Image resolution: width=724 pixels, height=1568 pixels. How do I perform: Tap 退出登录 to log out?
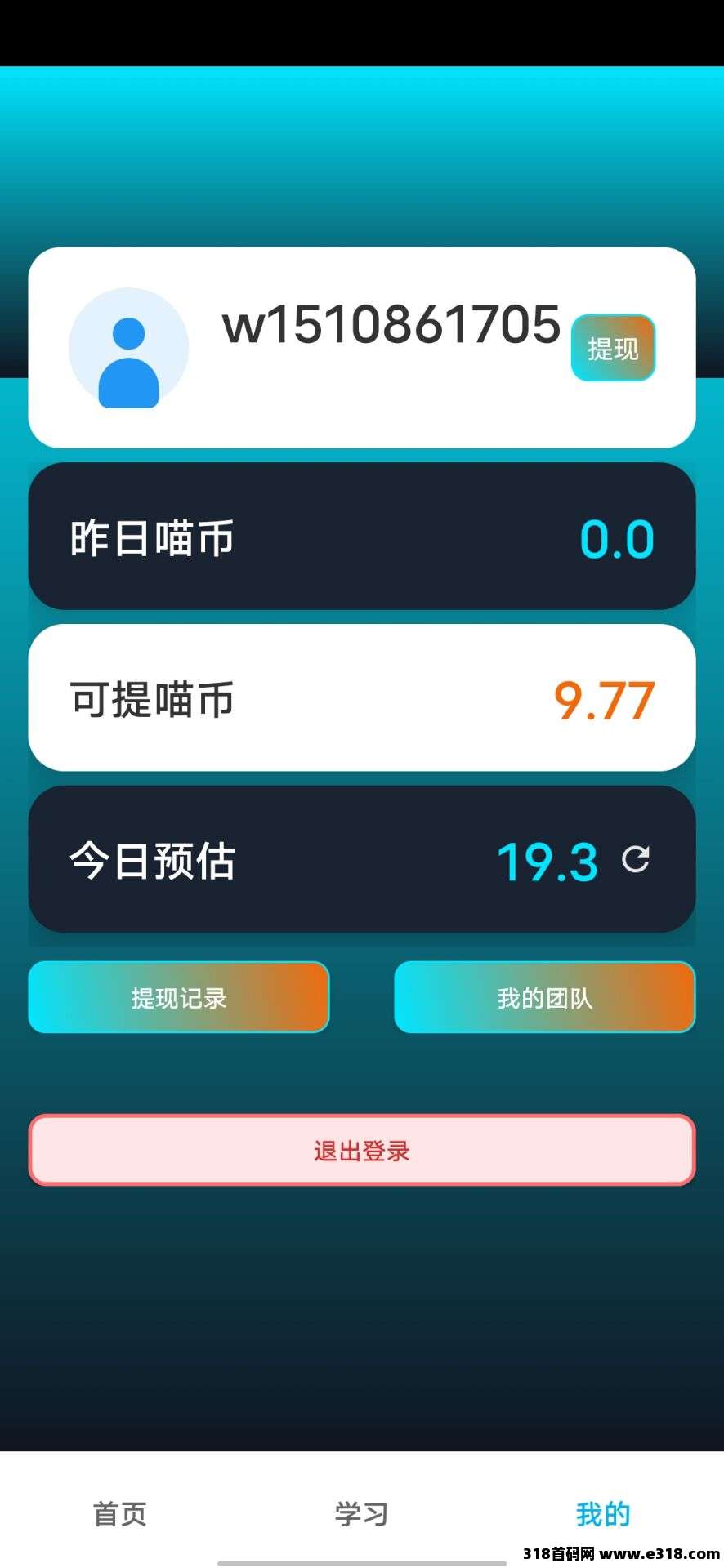[362, 1150]
